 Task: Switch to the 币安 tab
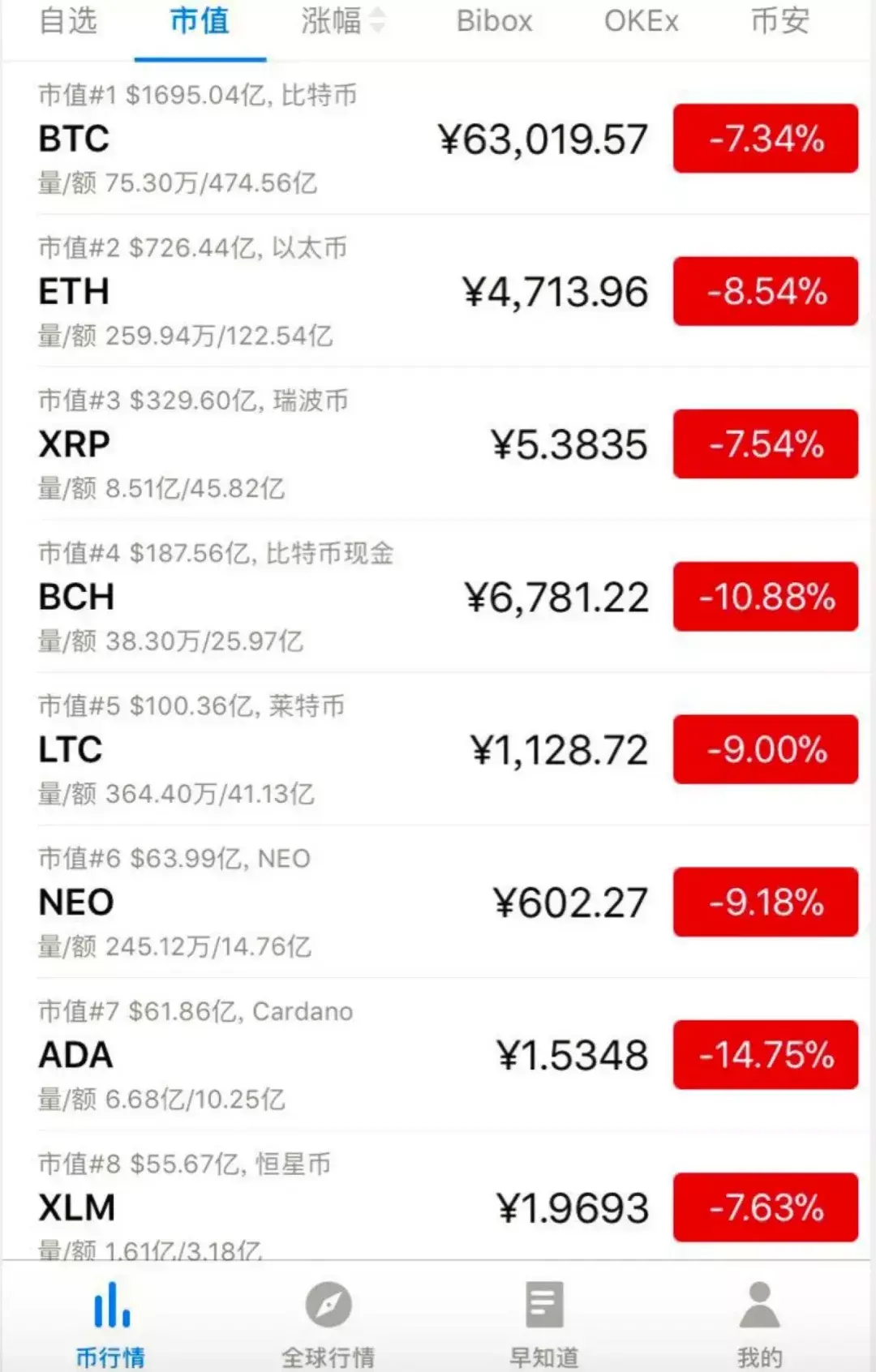tap(776, 22)
